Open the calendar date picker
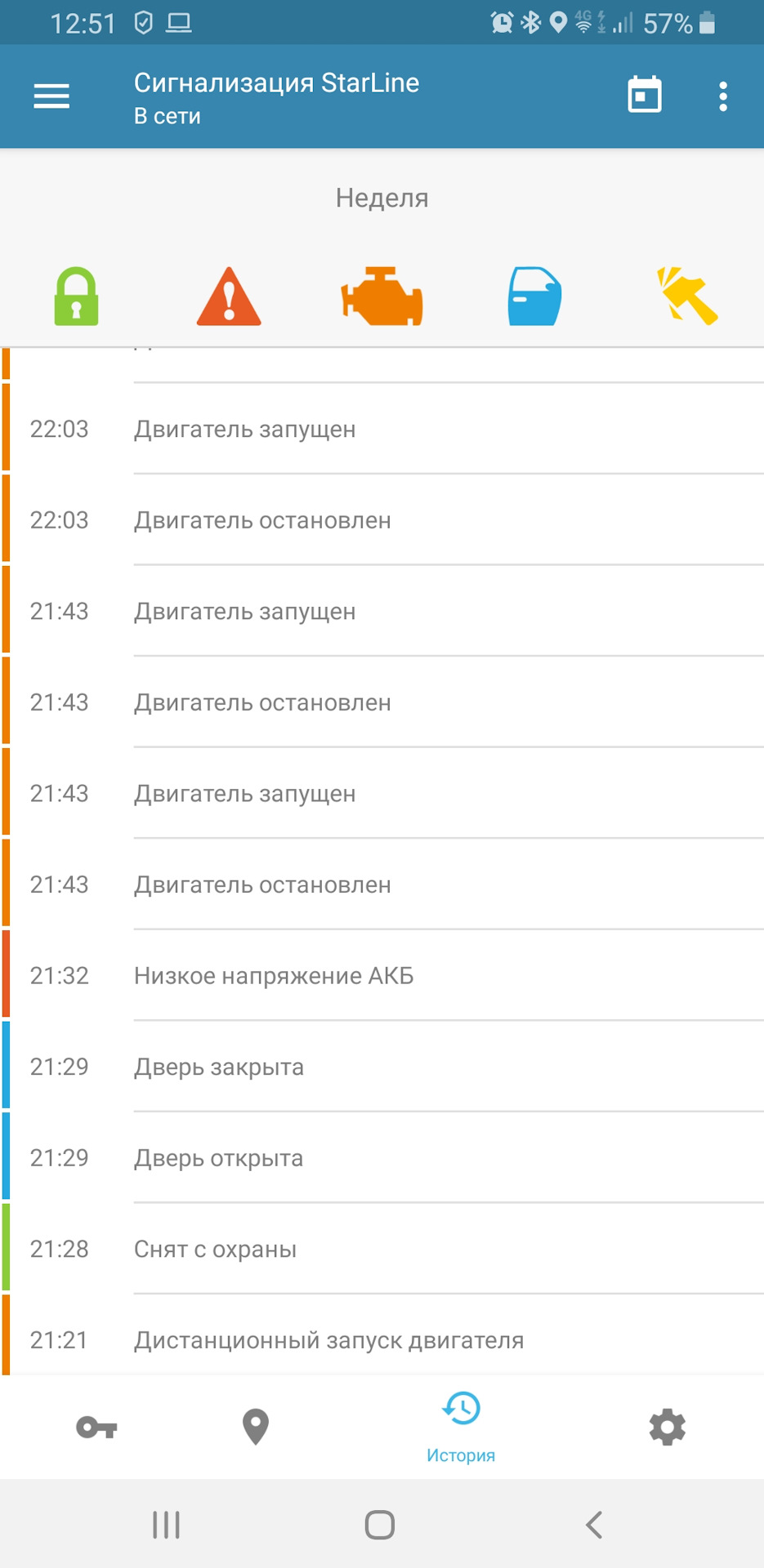 coord(644,95)
